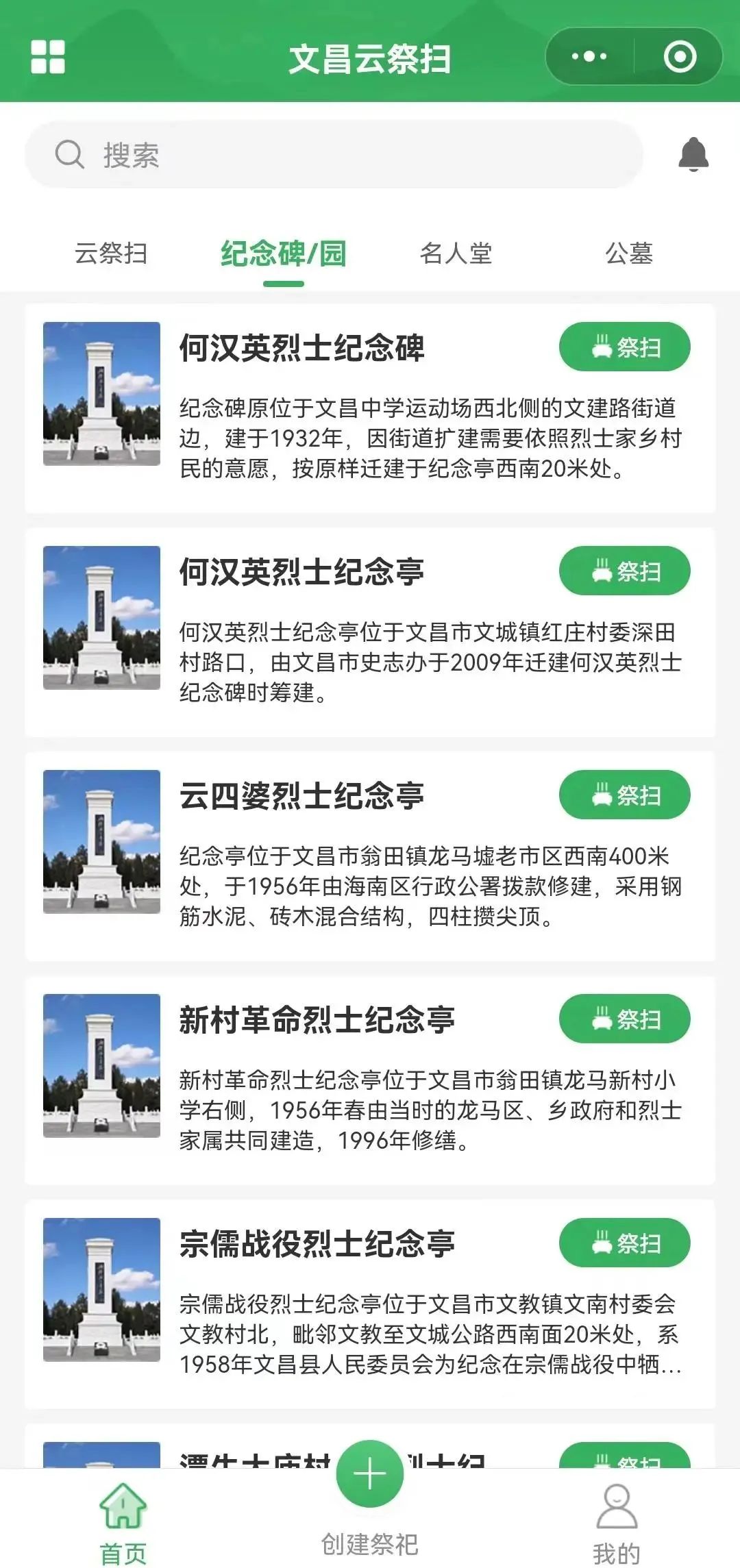Tap 祭扫 for 云四婆烈士纪念亭
The width and height of the screenshot is (740, 1568).
tap(625, 795)
